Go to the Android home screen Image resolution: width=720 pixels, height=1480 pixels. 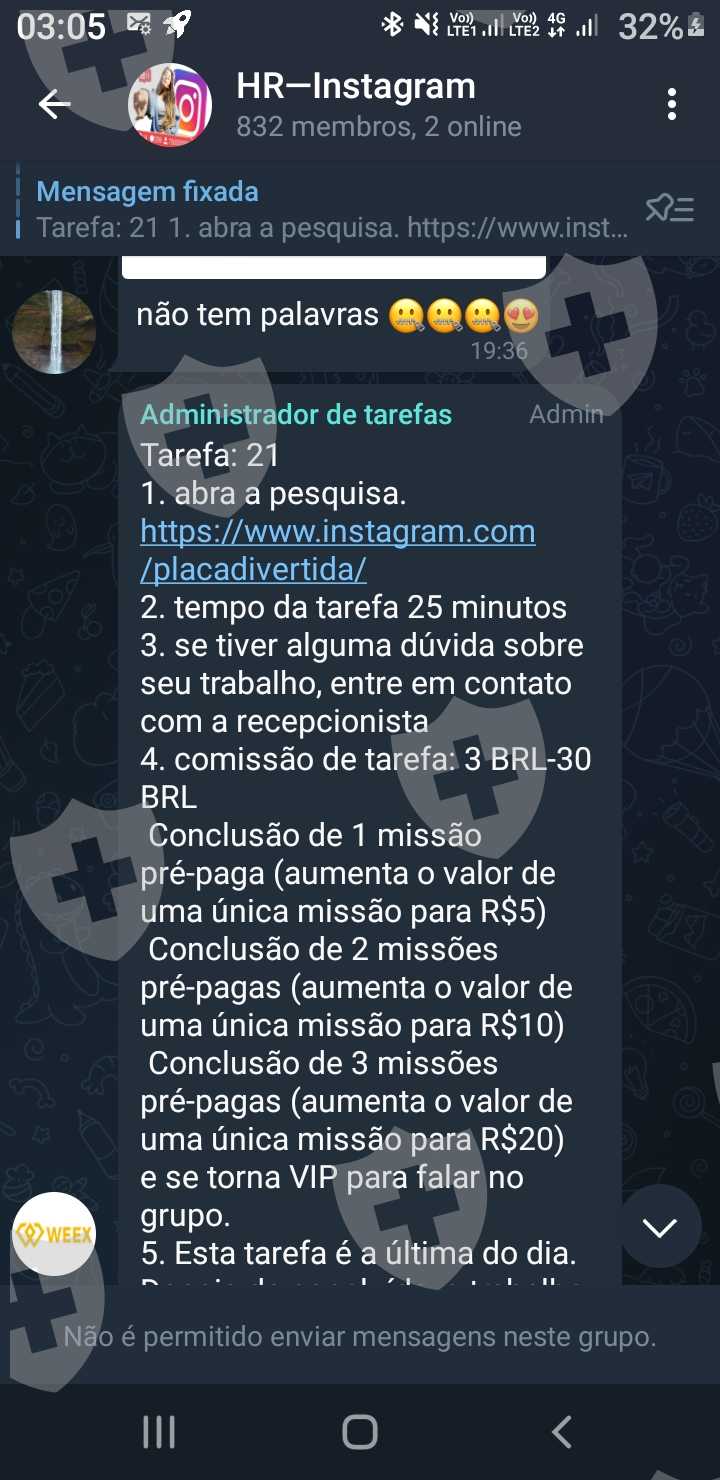(x=360, y=1432)
